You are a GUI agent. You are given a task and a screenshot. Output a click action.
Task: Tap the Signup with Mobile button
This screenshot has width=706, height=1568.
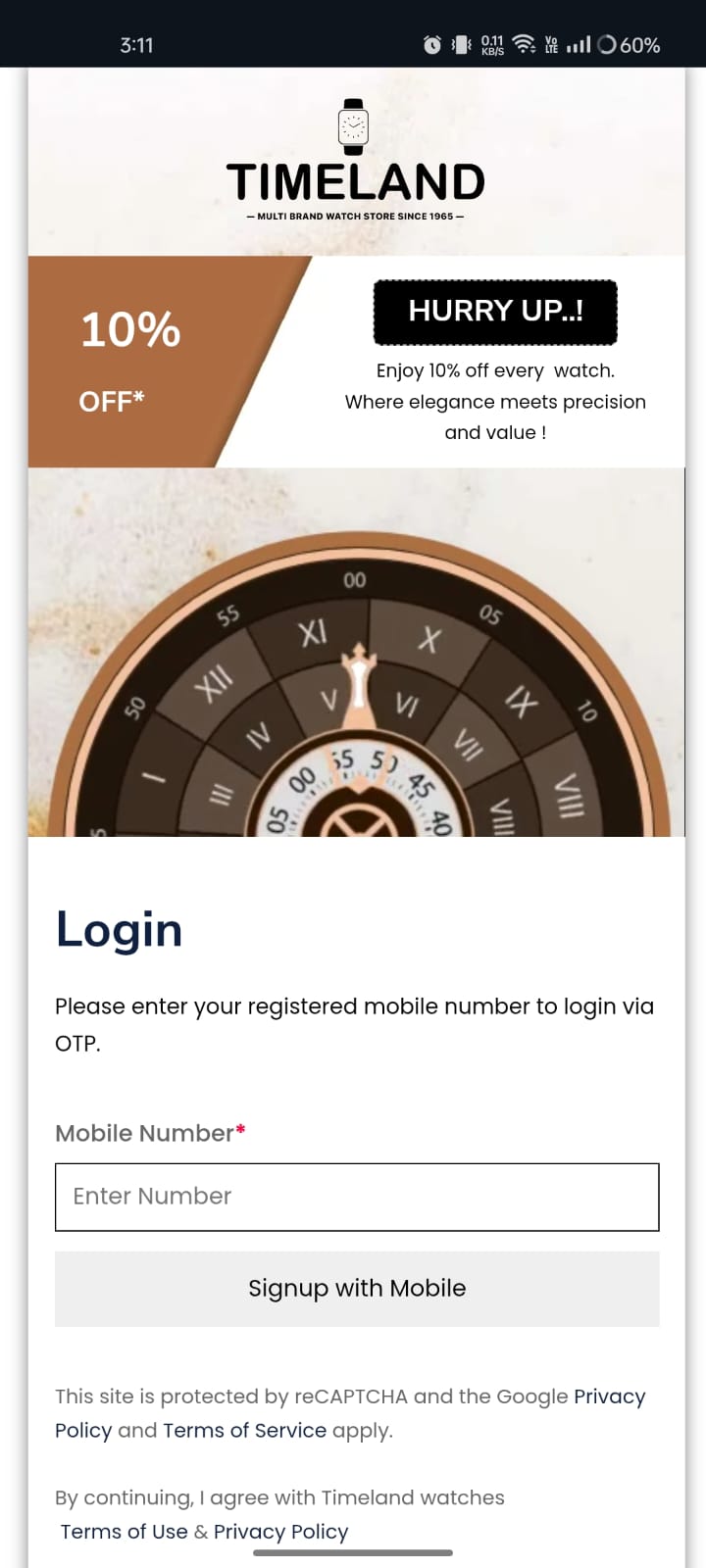[x=357, y=1289]
